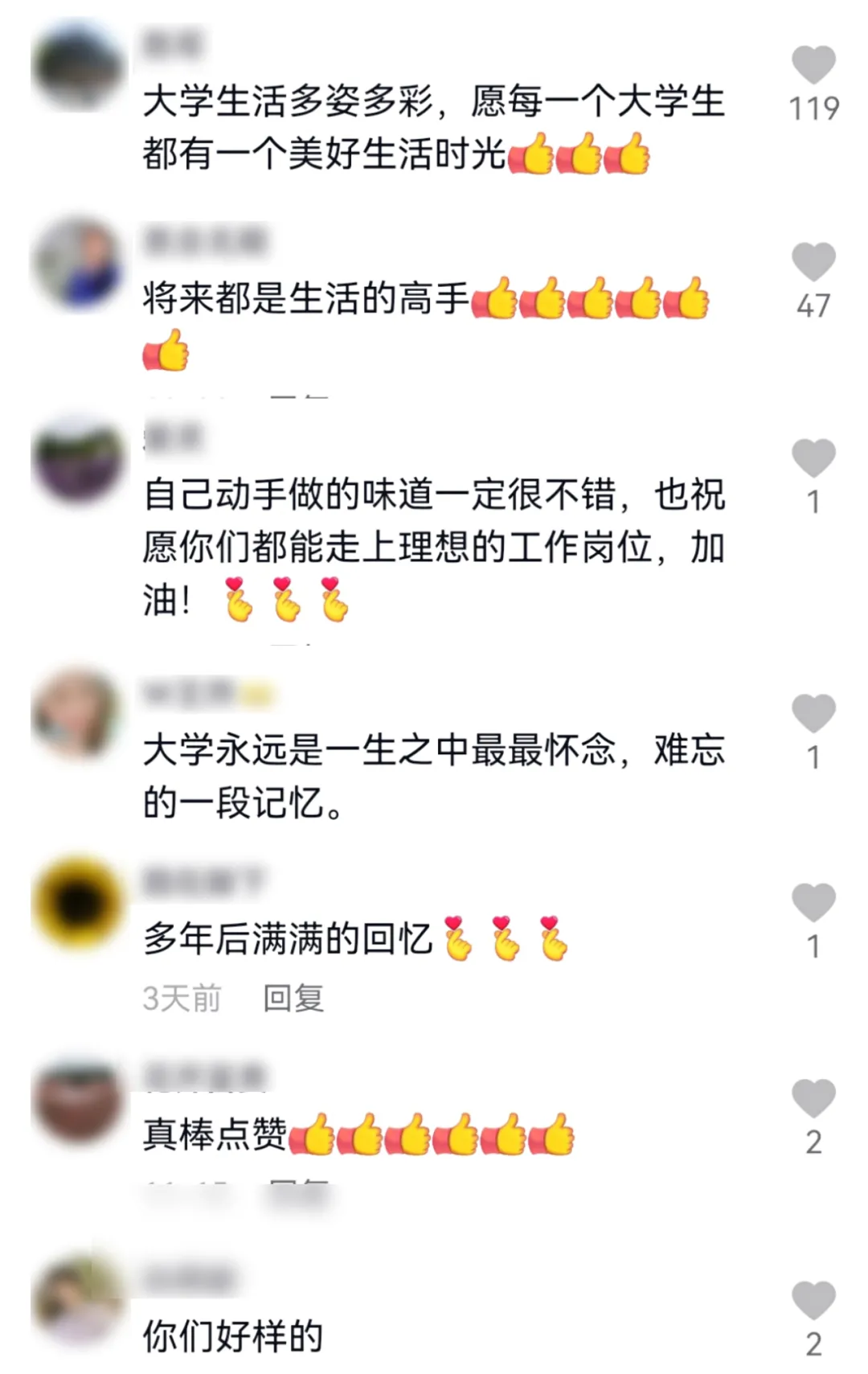Like the comment '大学生活多姿多彩'
Image resolution: width=868 pixels, height=1374 pixels.
click(x=813, y=65)
